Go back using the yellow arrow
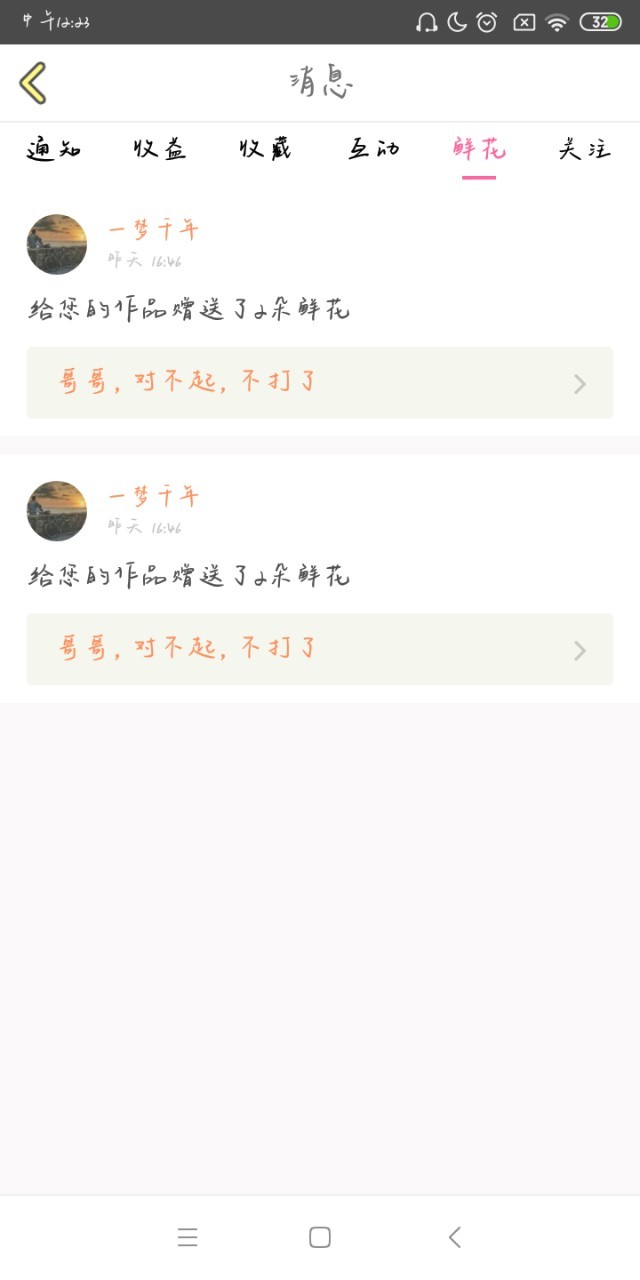 (x=33, y=83)
